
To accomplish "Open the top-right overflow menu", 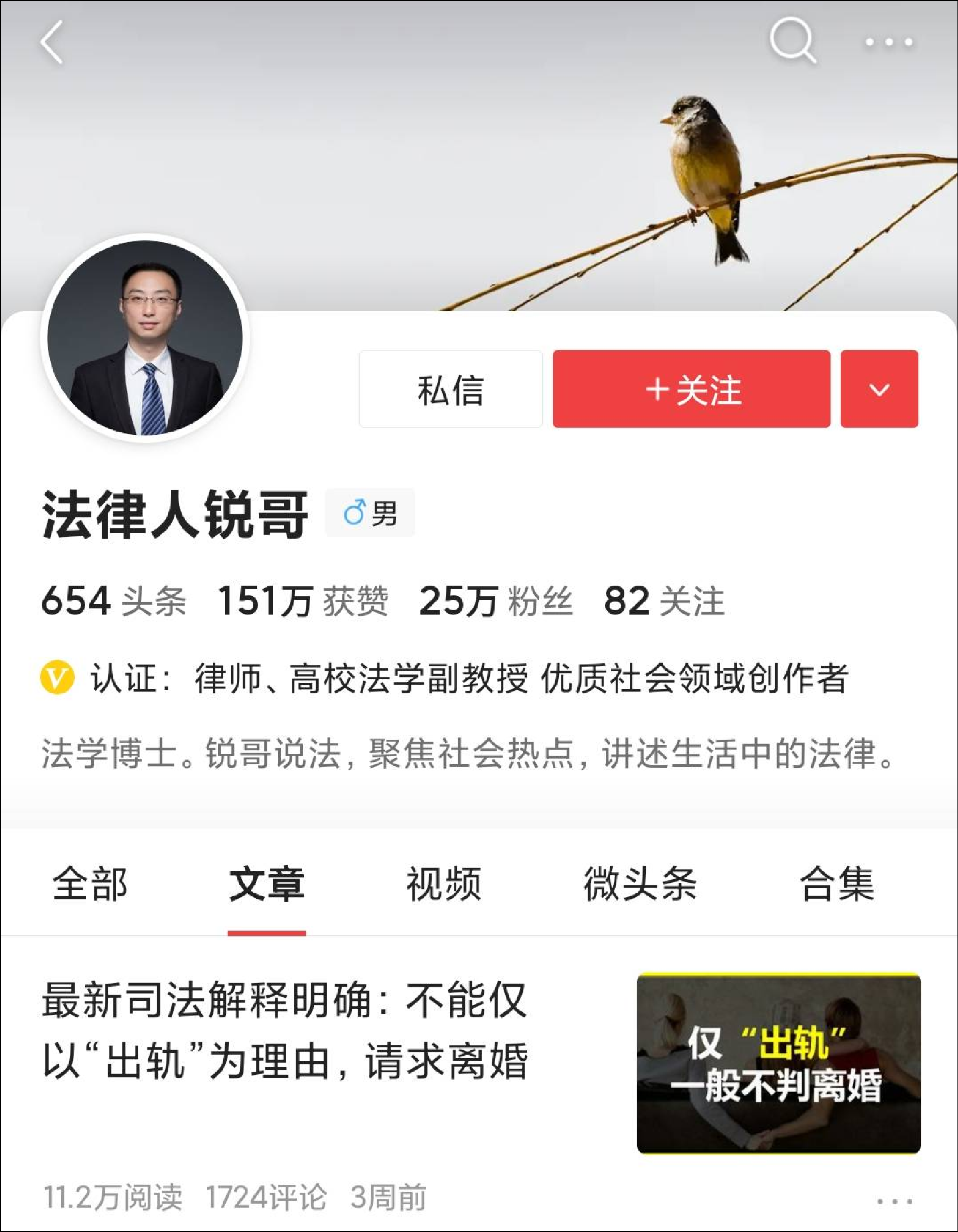I will pyautogui.click(x=889, y=42).
